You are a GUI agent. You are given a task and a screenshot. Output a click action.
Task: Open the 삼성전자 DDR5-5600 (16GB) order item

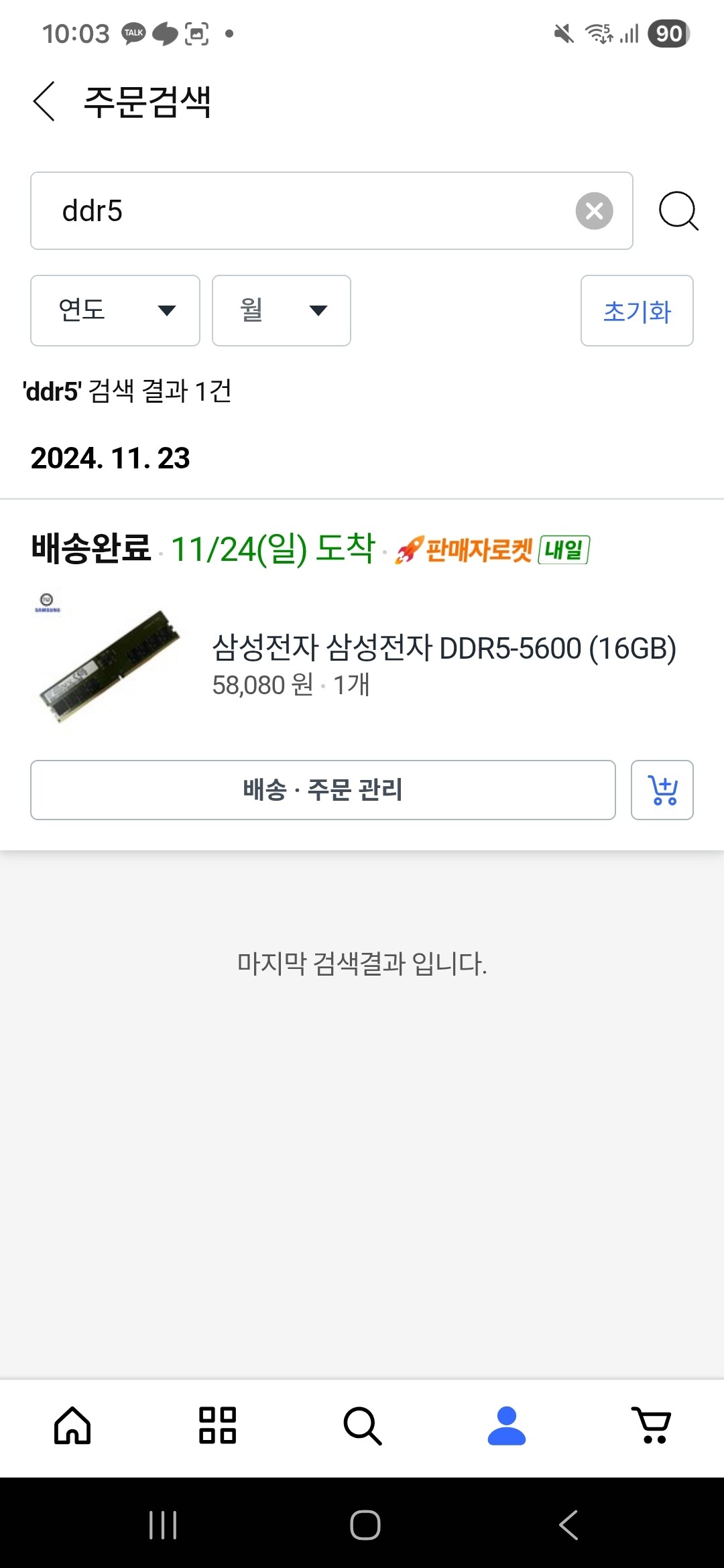(x=442, y=649)
